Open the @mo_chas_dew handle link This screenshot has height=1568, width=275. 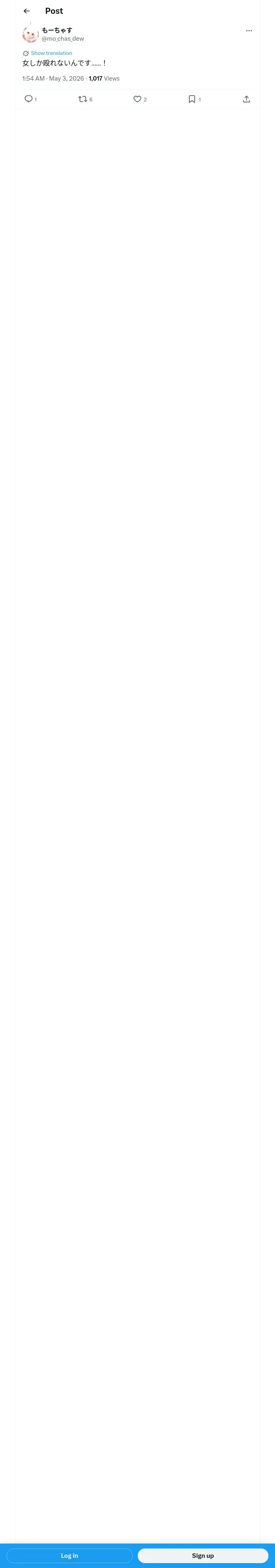(63, 39)
